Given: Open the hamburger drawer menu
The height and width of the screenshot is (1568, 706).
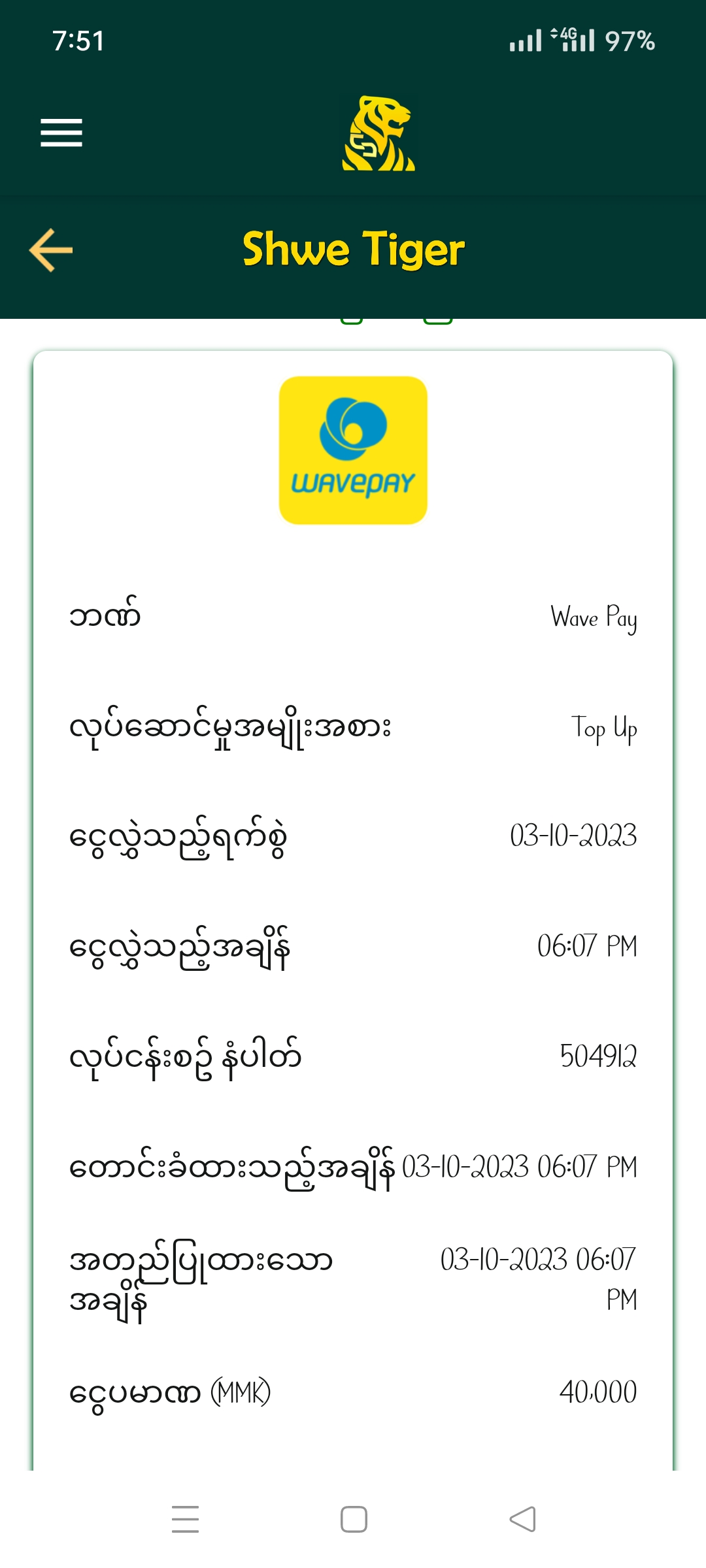Looking at the screenshot, I should click(61, 133).
